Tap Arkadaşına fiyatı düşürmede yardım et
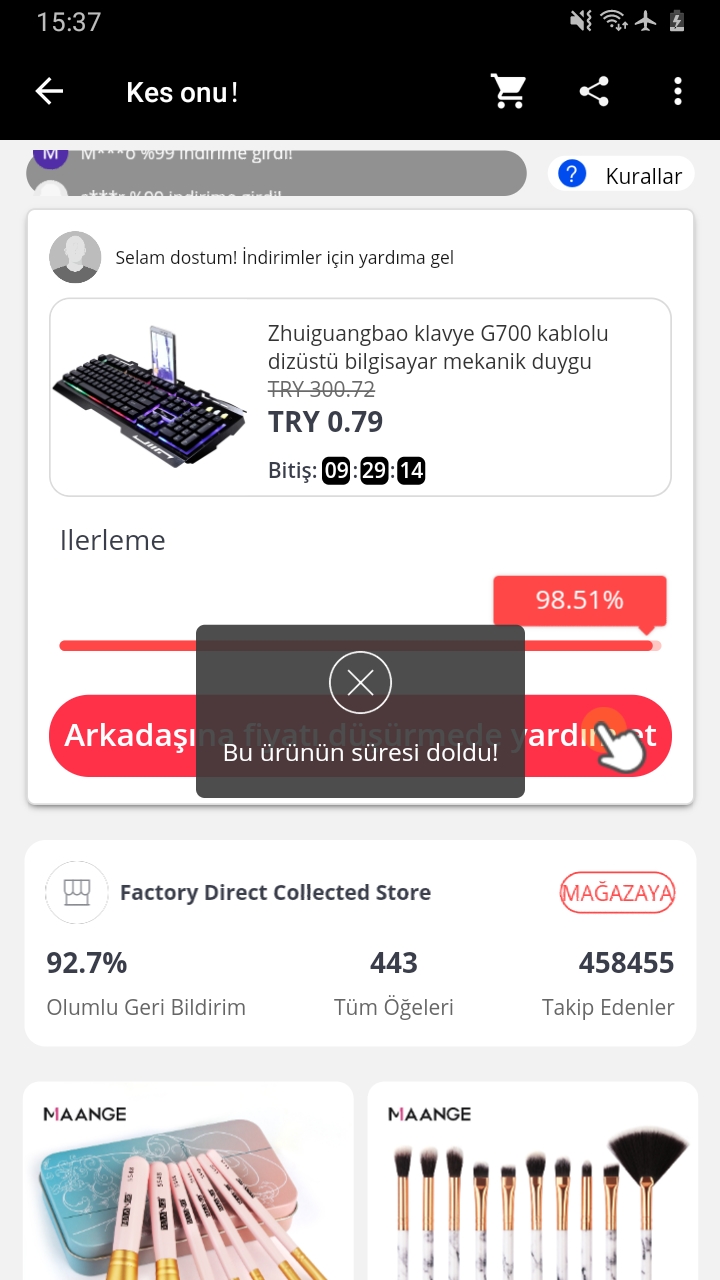Image resolution: width=720 pixels, height=1280 pixels. pos(120,736)
